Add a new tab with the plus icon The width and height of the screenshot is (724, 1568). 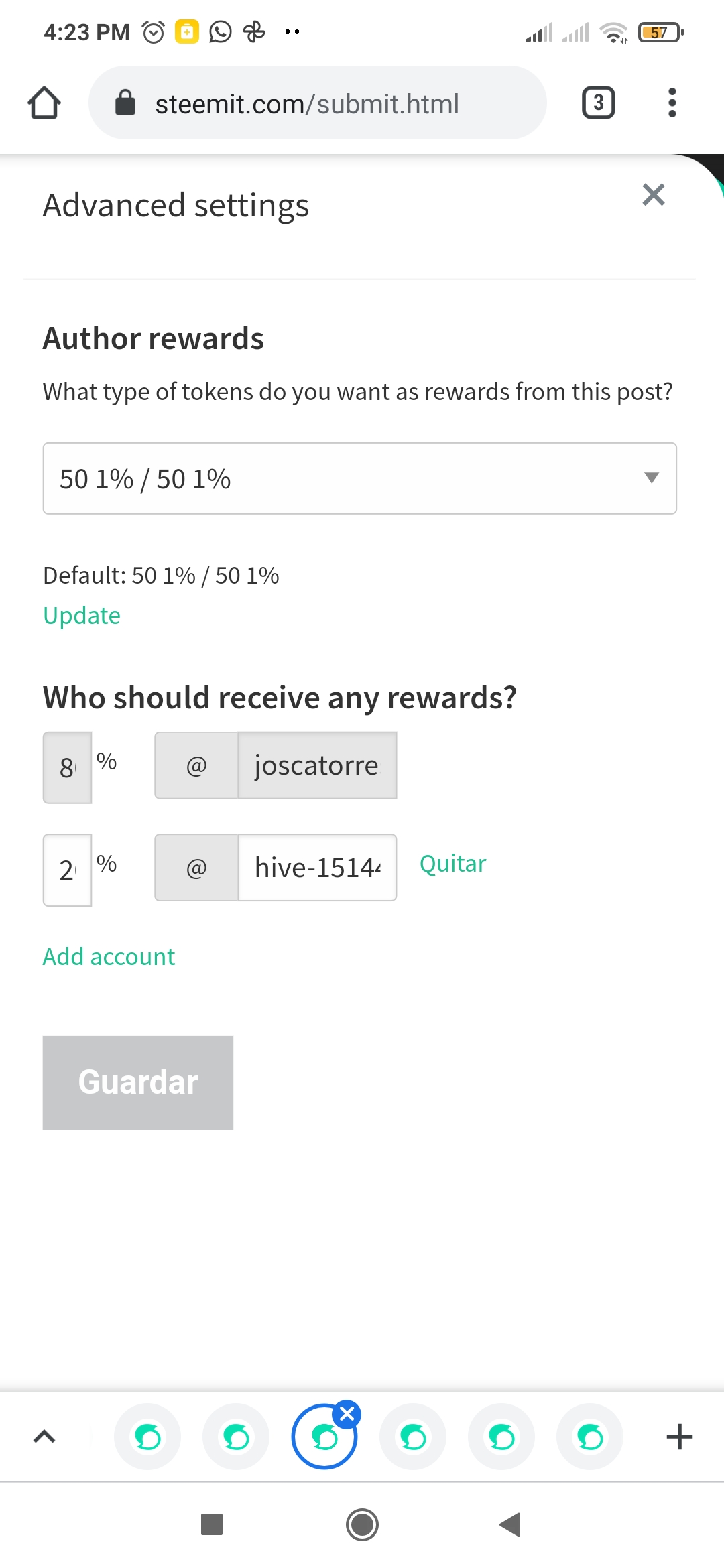tap(679, 1437)
